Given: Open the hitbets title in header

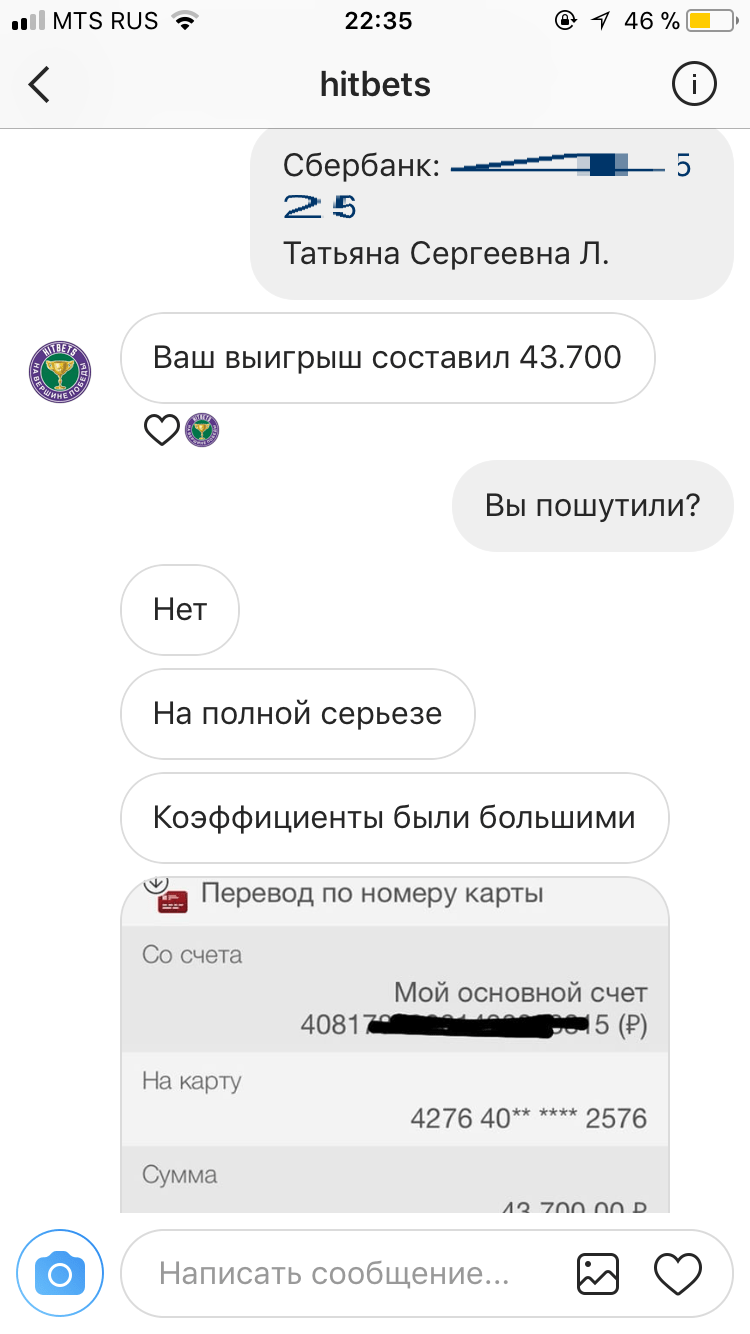Looking at the screenshot, I should click(x=375, y=85).
